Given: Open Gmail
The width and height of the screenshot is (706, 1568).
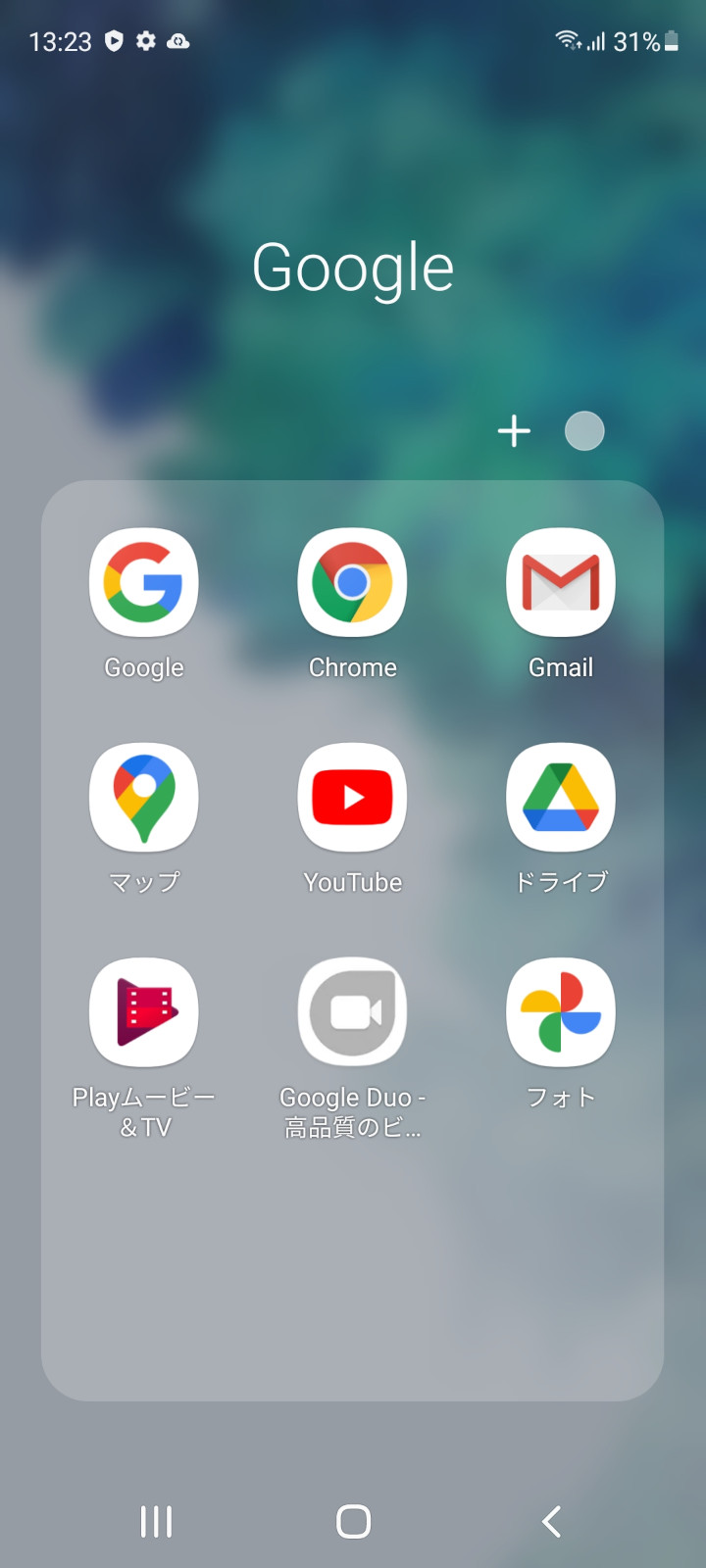Looking at the screenshot, I should coord(560,583).
